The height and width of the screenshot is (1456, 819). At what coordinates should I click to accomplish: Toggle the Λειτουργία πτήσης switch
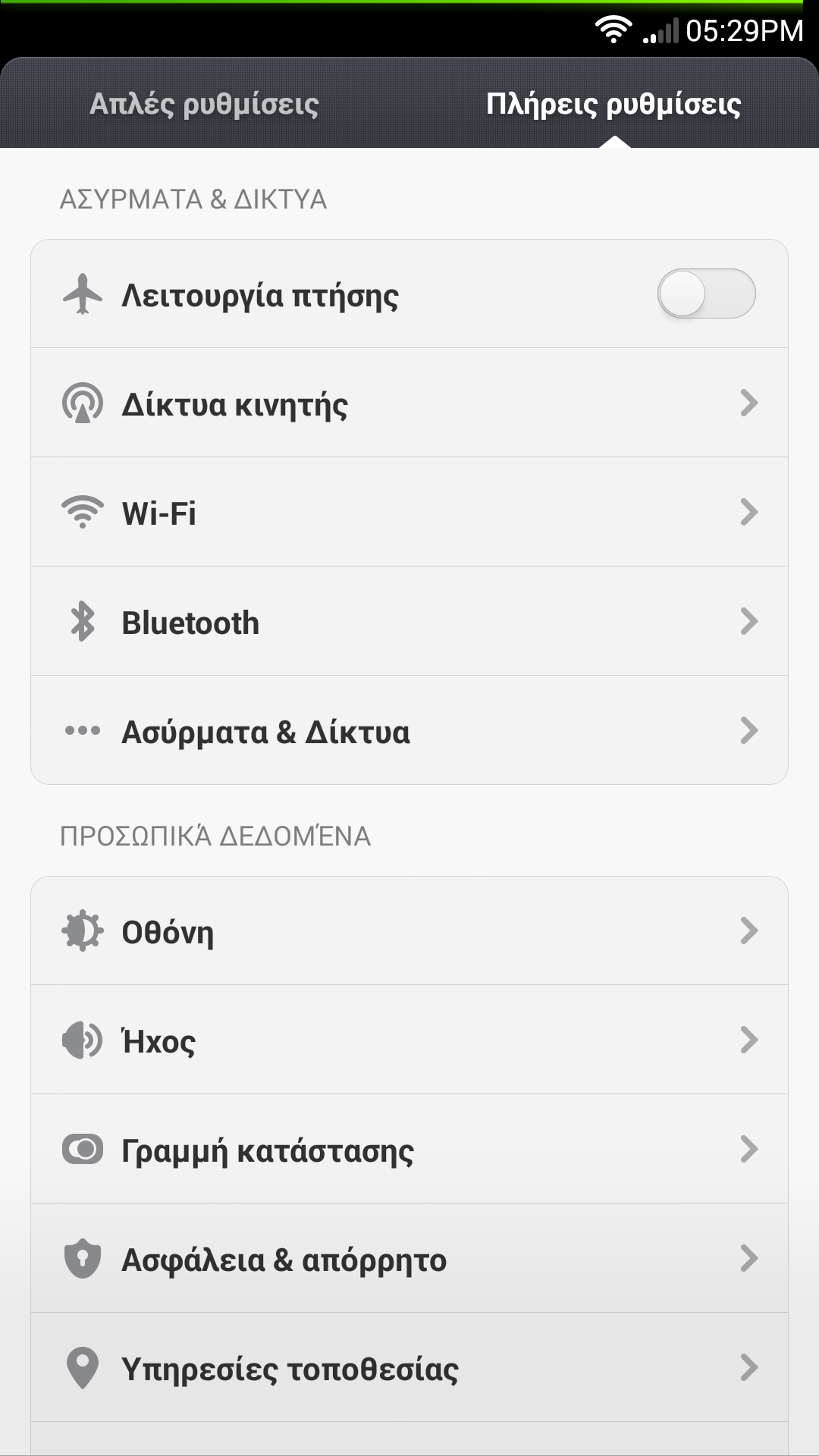click(706, 294)
